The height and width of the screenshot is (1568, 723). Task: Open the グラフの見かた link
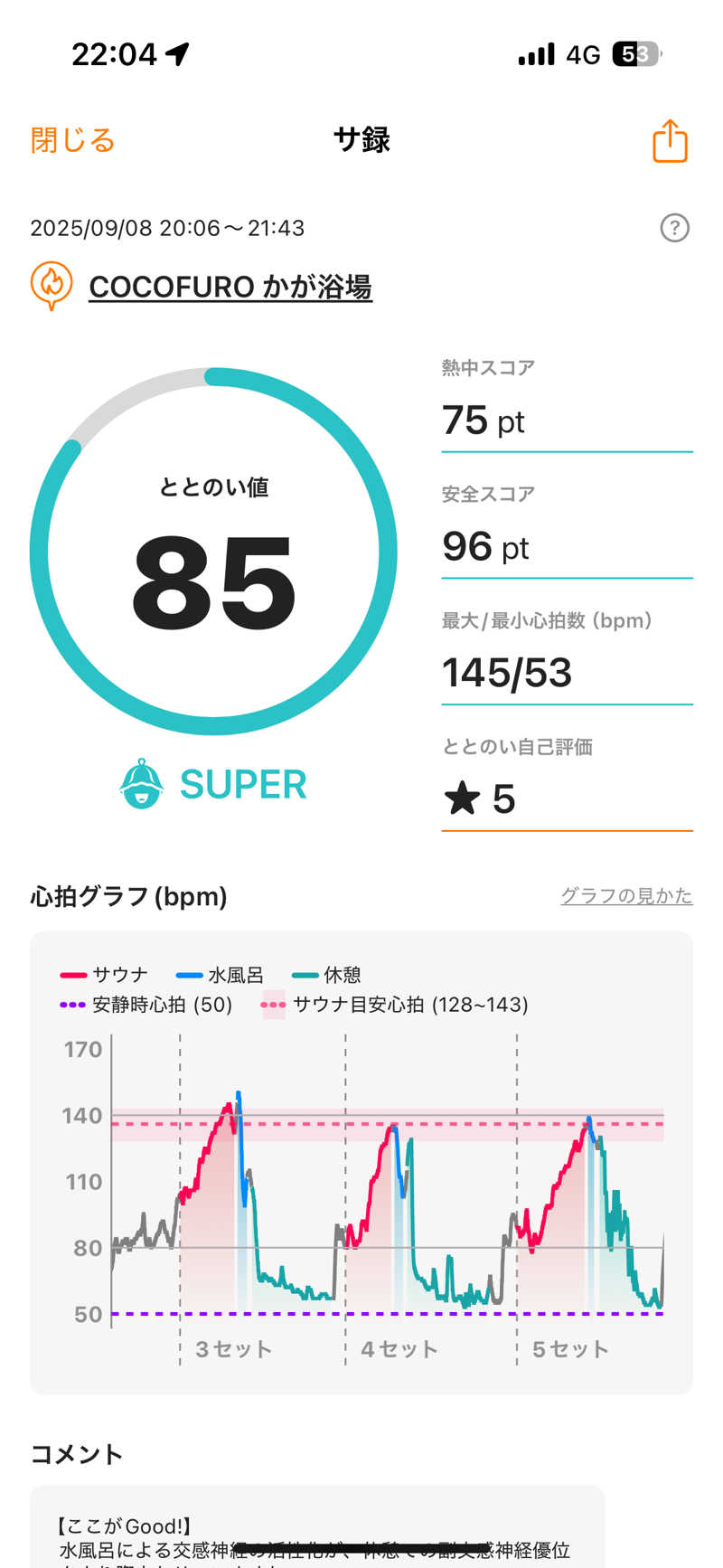click(626, 895)
